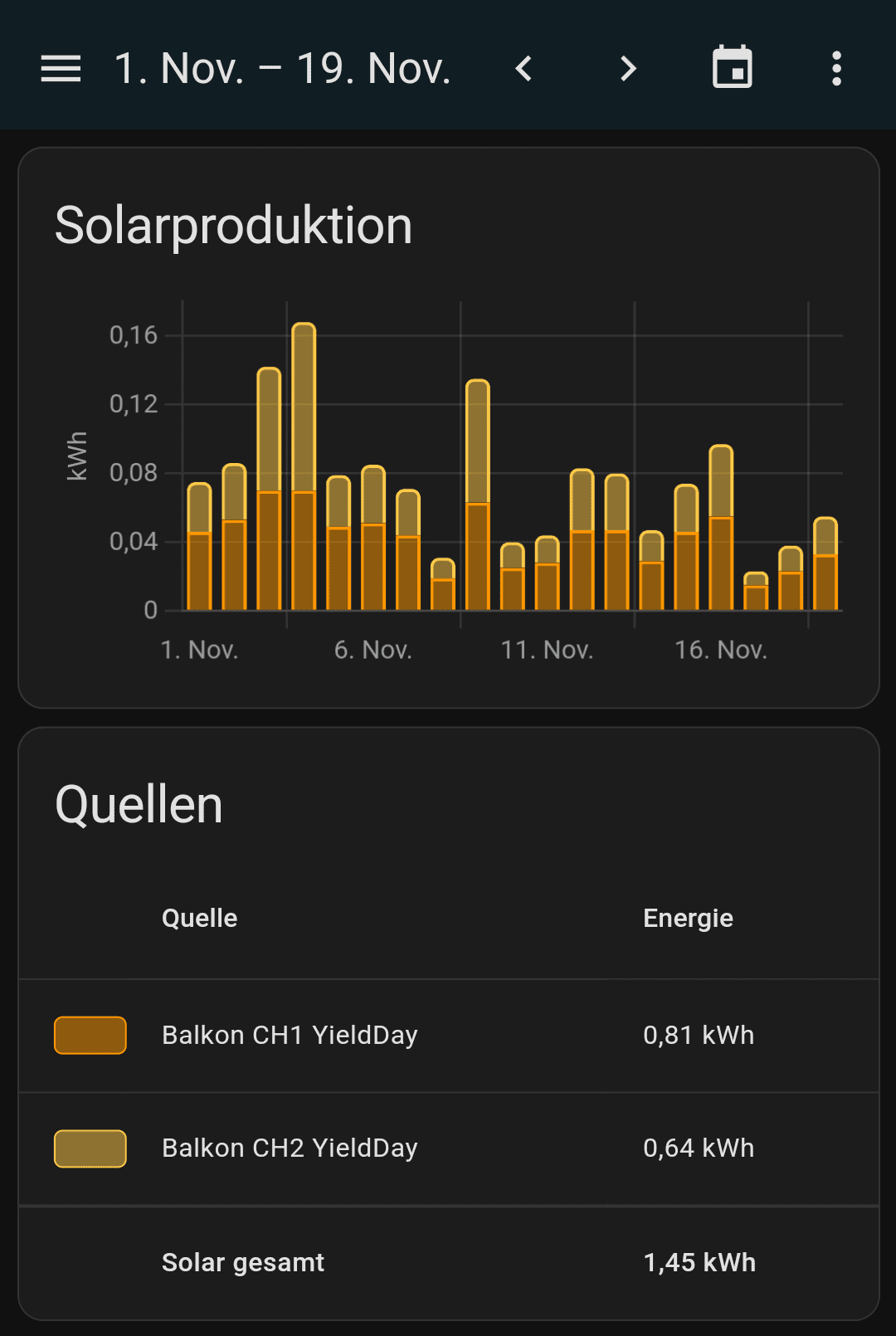Open Balkon CH1 YieldDay source details
896x1336 pixels.
[x=290, y=1036]
